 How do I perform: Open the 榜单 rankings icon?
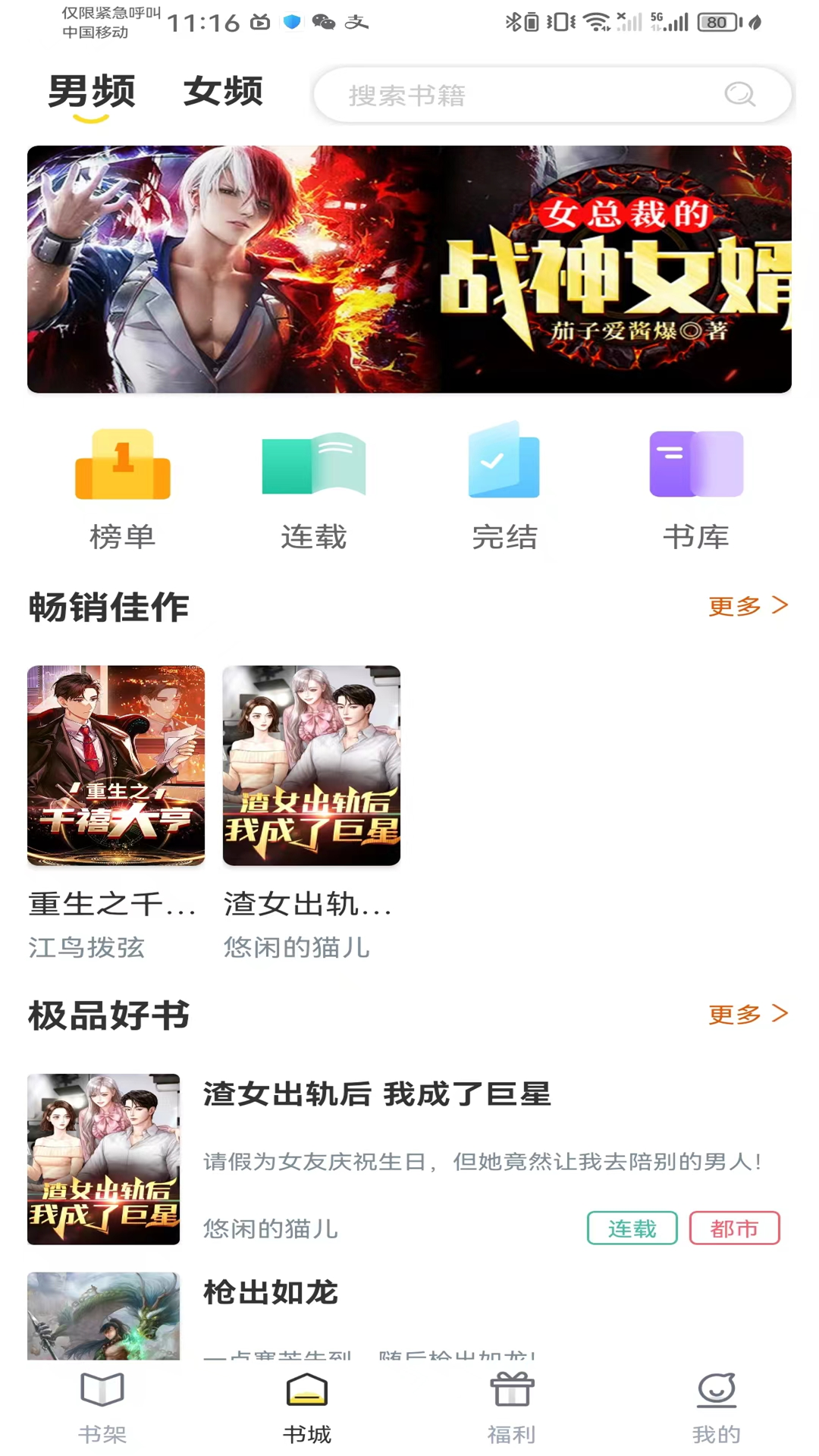pyautogui.click(x=122, y=485)
